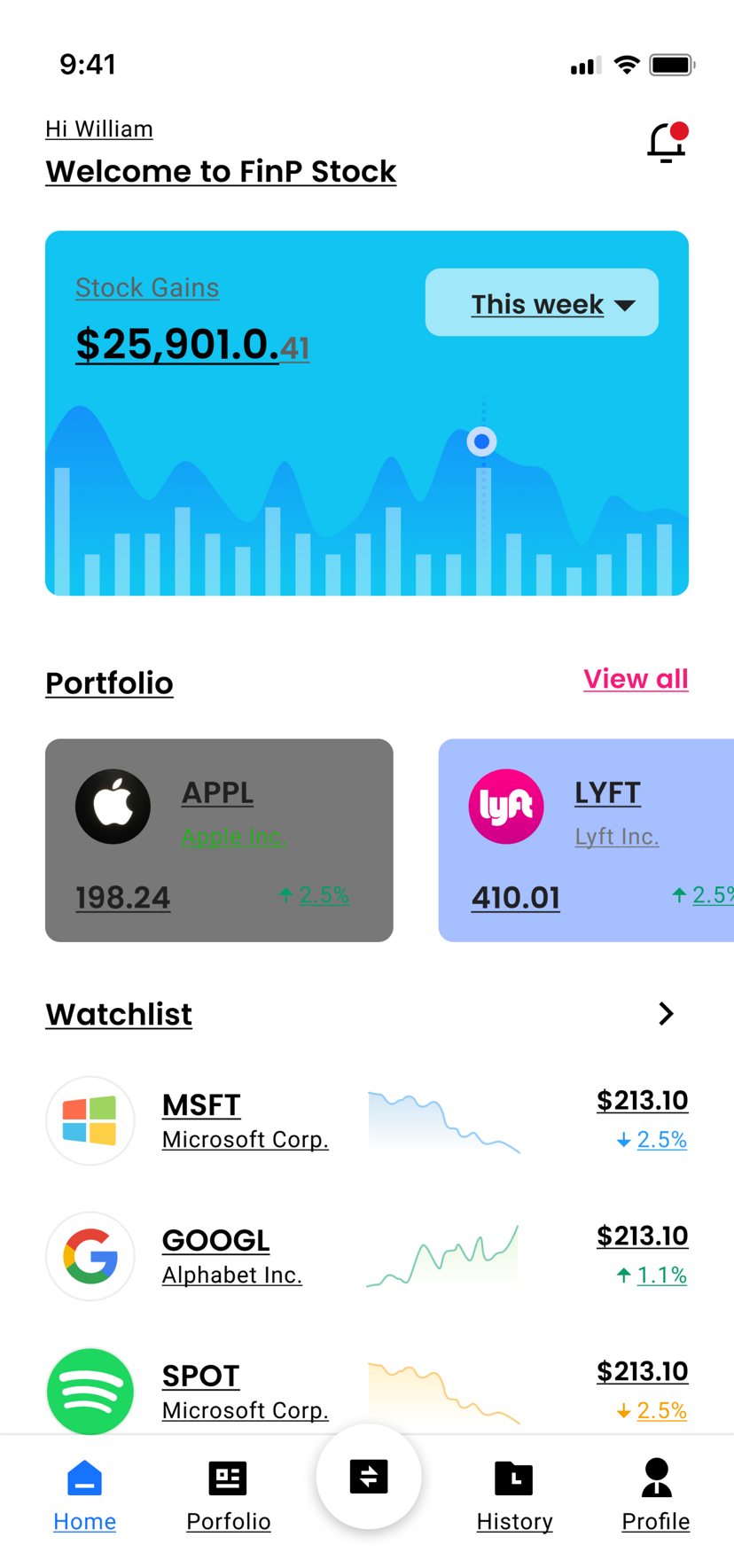Open the Profile tab
Viewport: 734px width, 1568px height.
(x=656, y=1495)
